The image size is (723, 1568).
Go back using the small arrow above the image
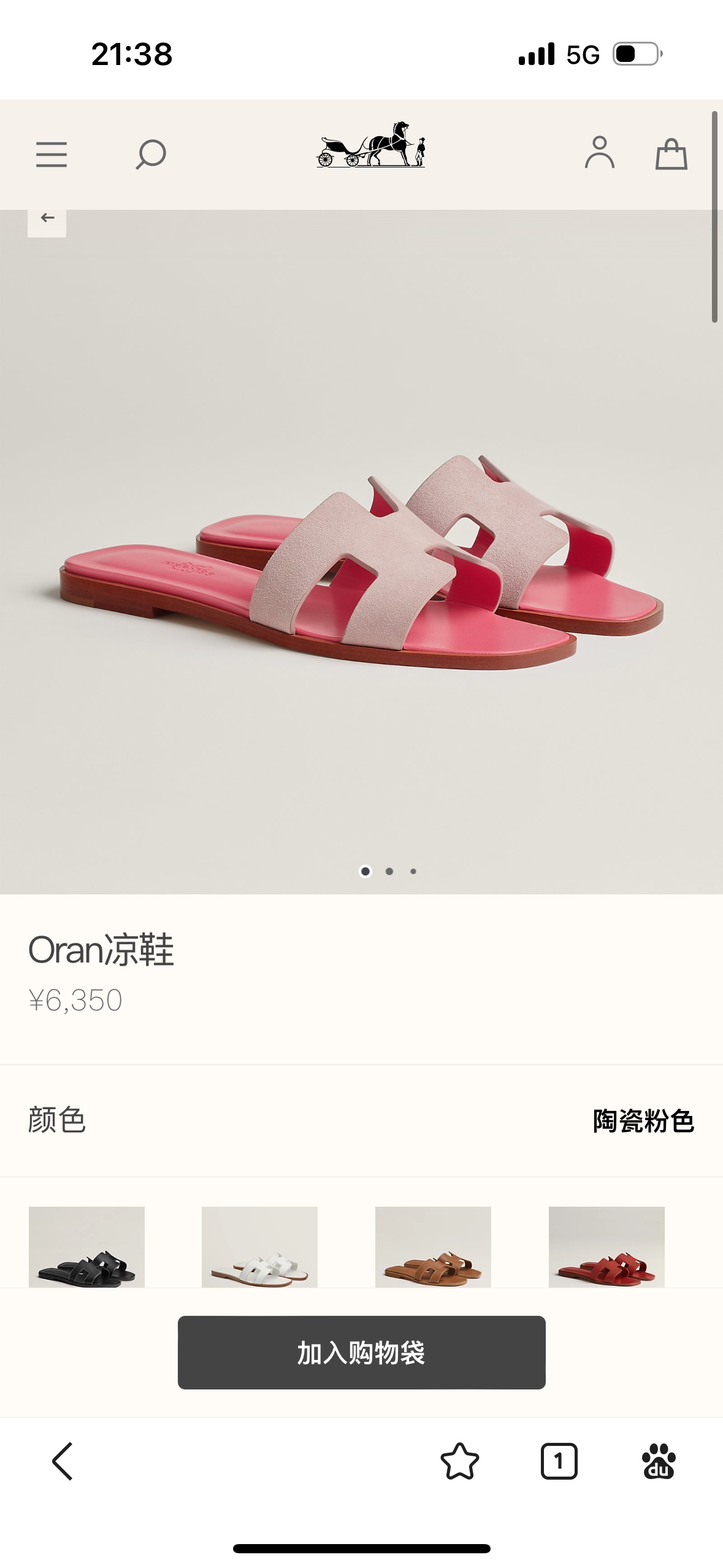47,218
